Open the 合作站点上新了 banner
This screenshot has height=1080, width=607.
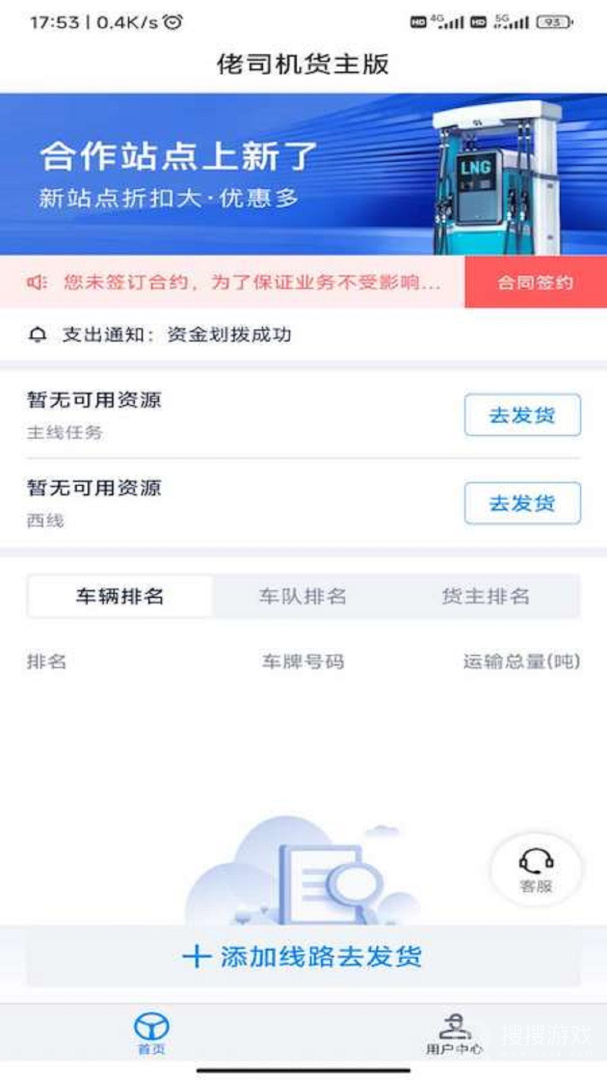click(303, 174)
